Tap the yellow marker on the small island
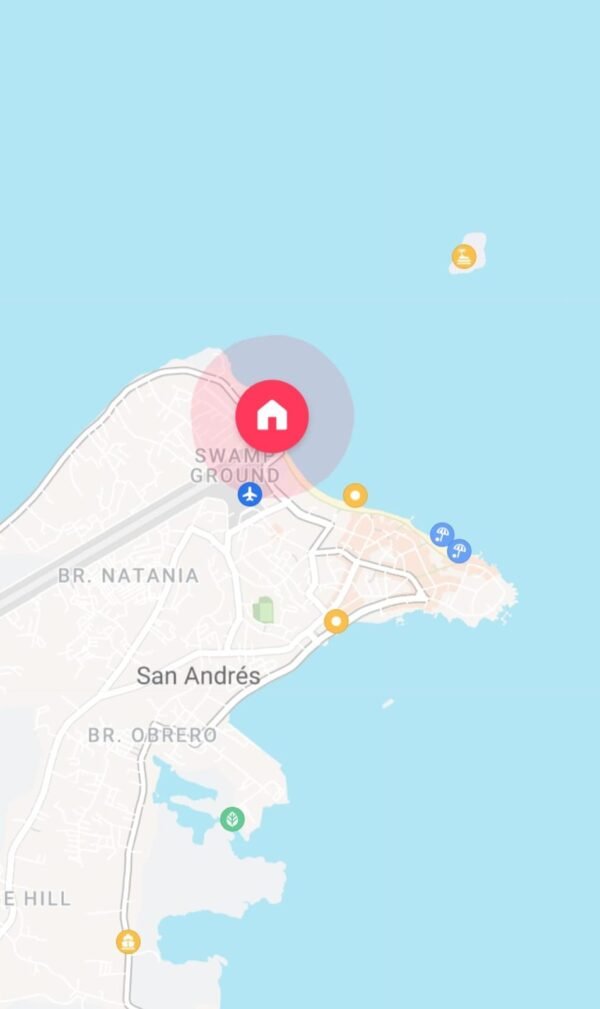 [x=463, y=258]
